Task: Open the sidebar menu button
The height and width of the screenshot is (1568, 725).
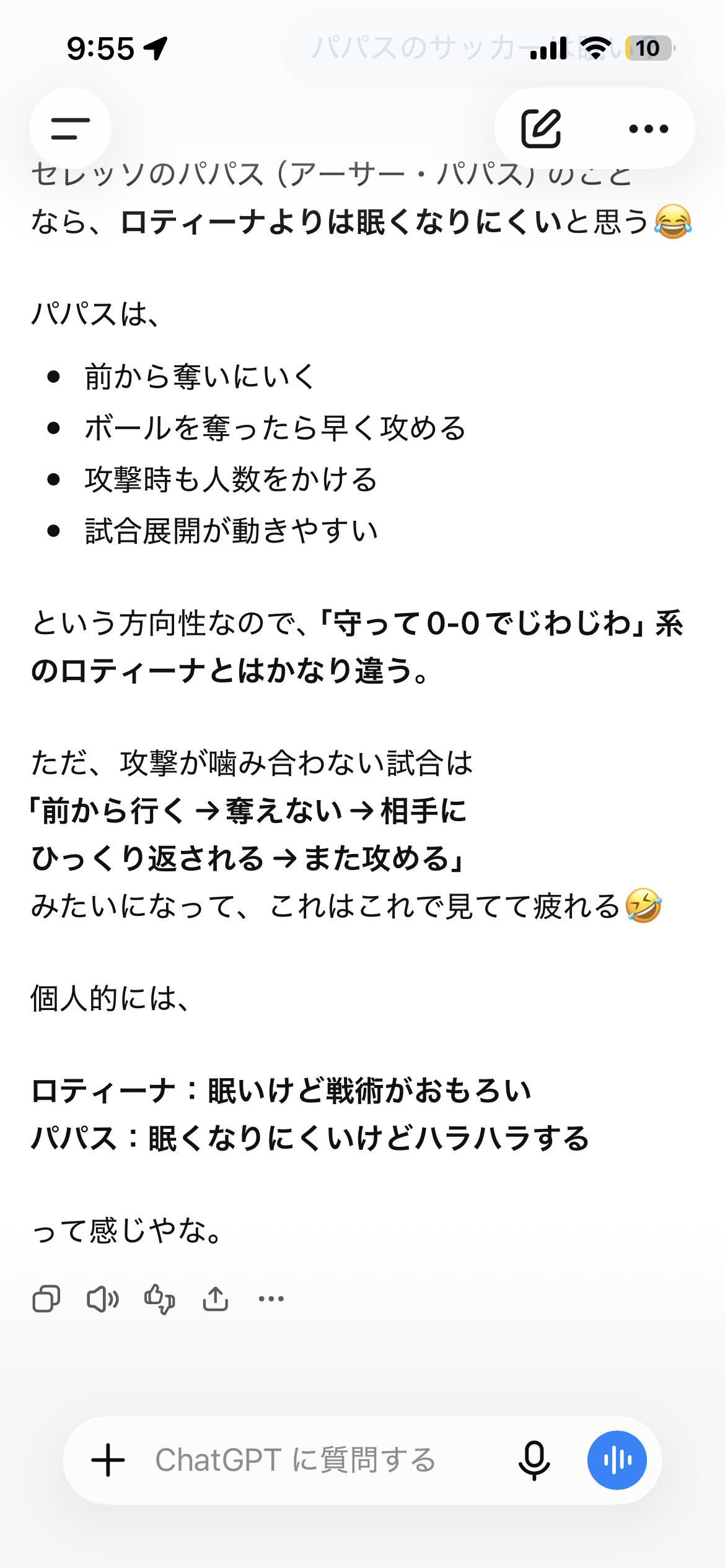Action: (x=71, y=128)
